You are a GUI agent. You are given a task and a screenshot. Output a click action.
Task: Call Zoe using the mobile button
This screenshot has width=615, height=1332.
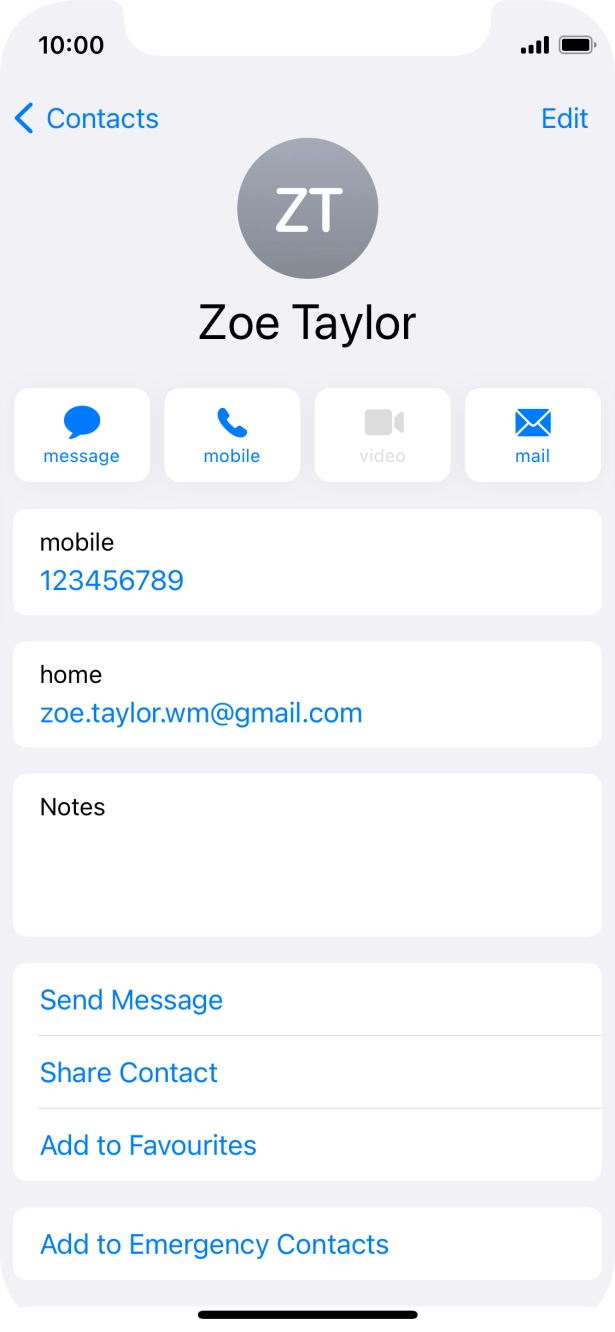(x=232, y=435)
